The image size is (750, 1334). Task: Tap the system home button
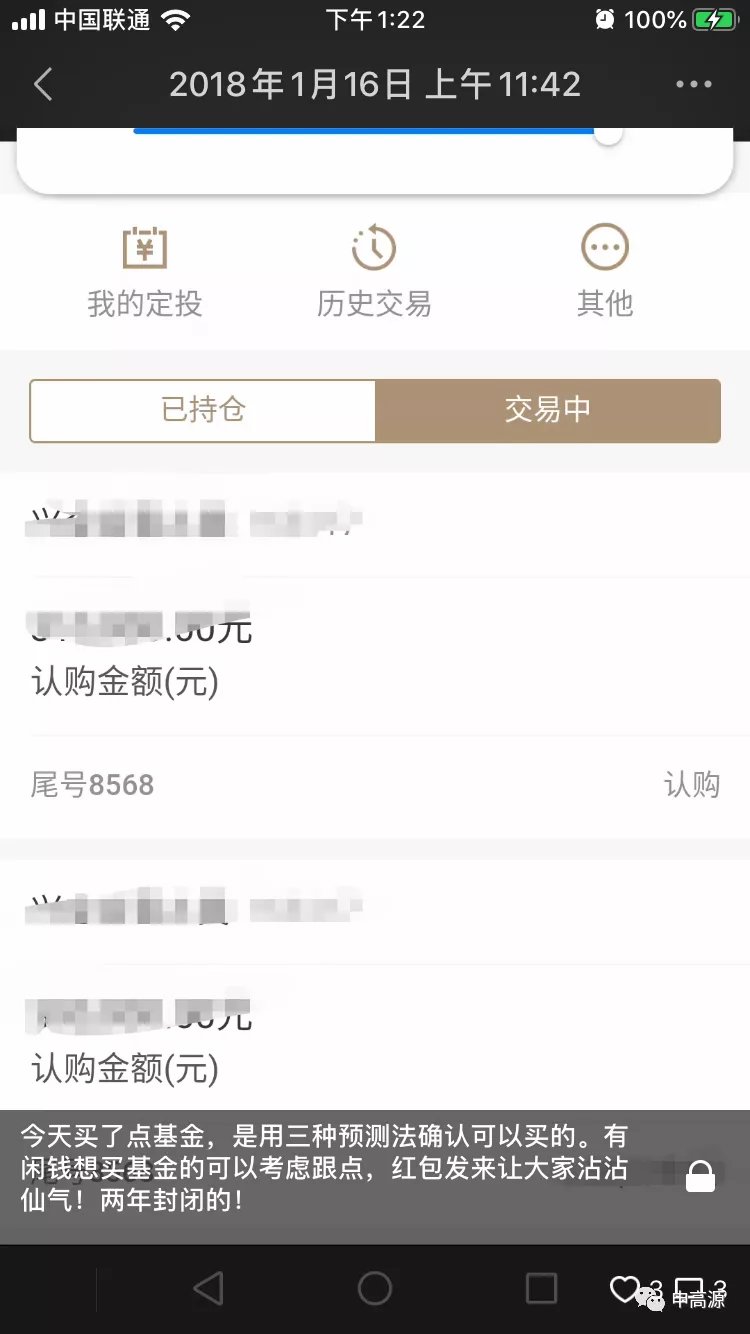pos(375,1288)
